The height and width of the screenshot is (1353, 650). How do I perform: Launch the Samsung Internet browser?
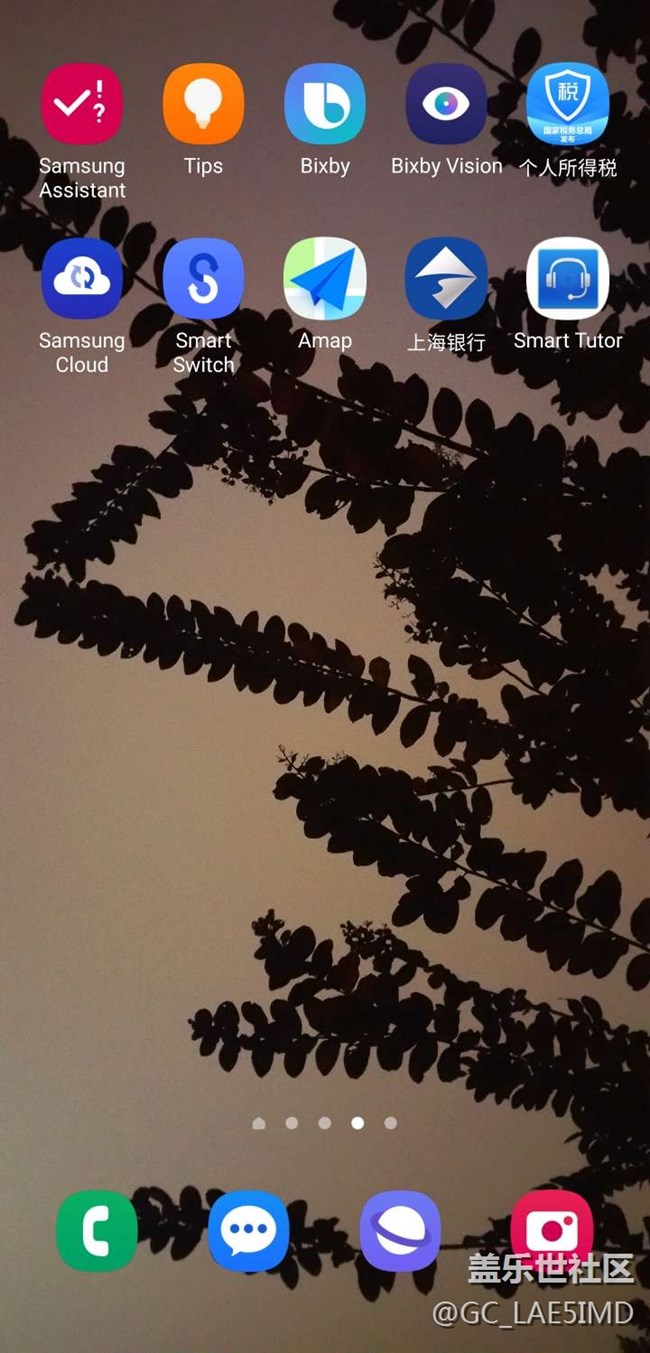(400, 1231)
